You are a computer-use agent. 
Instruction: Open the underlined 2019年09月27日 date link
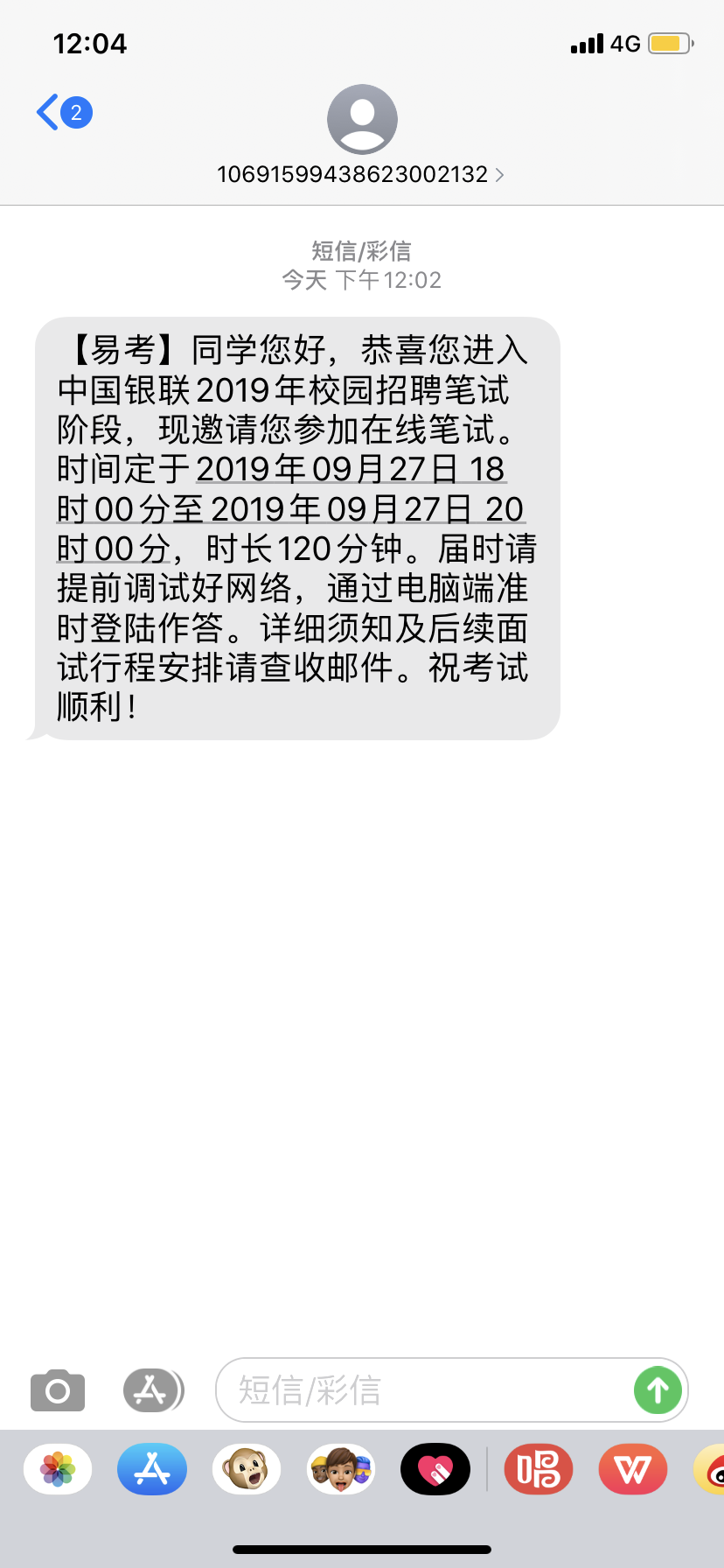pos(350,470)
